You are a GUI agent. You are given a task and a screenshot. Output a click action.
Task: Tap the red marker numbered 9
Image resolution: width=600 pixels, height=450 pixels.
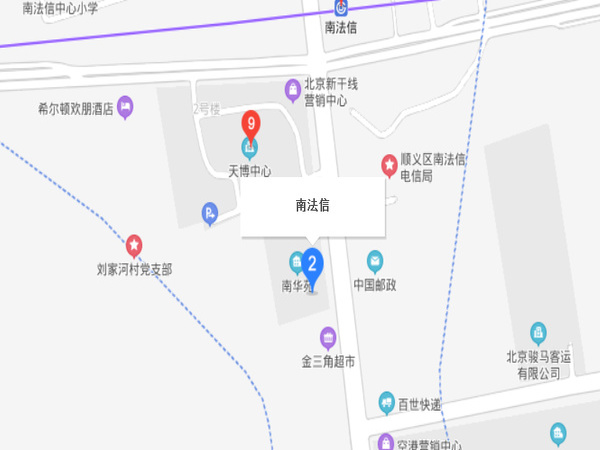(253, 126)
